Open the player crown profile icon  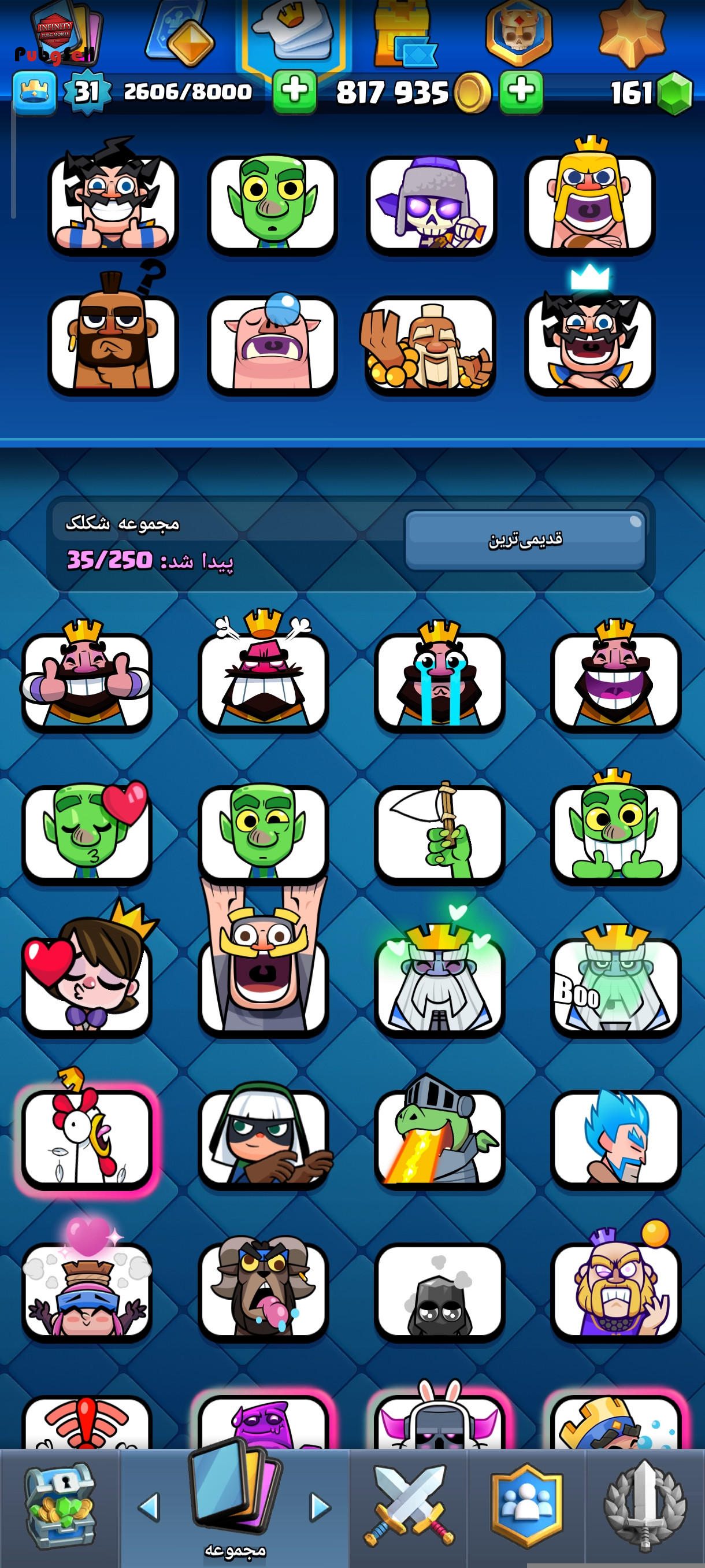[35, 93]
